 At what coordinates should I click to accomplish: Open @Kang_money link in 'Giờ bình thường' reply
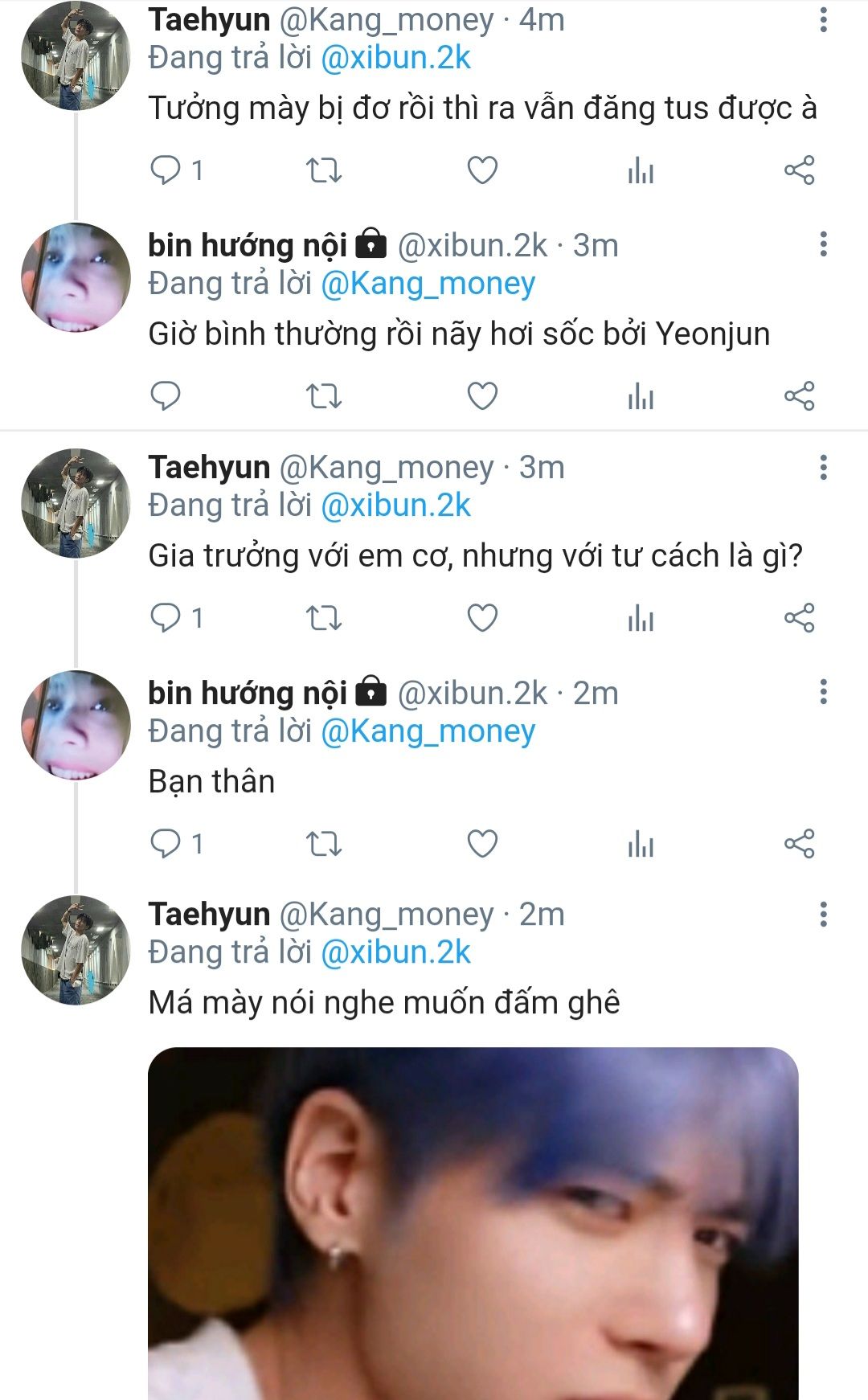tap(428, 284)
